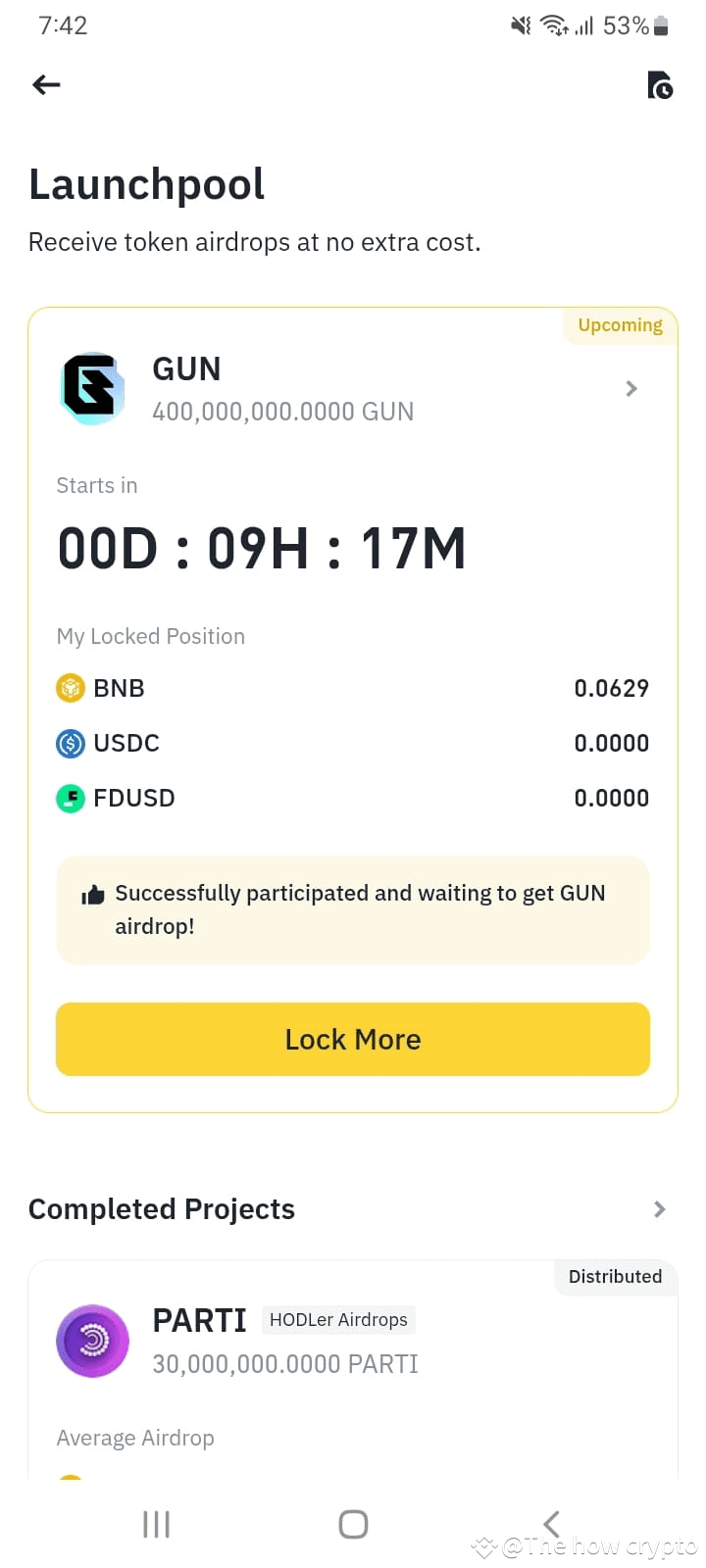Click the PARTI token logo

pyautogui.click(x=92, y=1341)
